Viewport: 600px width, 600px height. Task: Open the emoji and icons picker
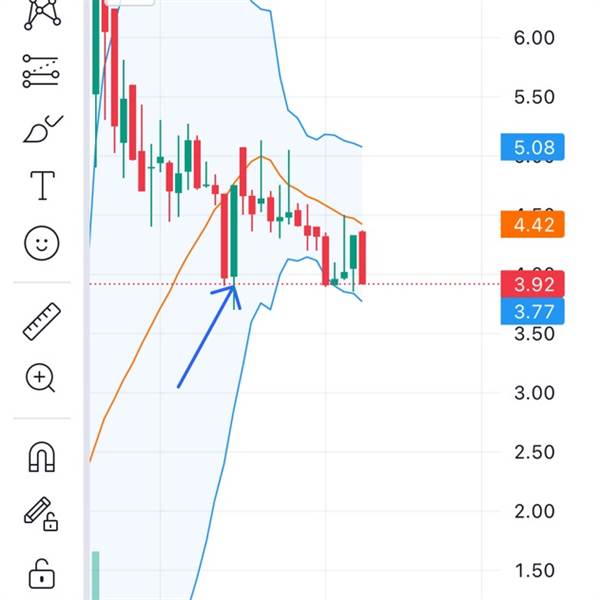pos(41,243)
